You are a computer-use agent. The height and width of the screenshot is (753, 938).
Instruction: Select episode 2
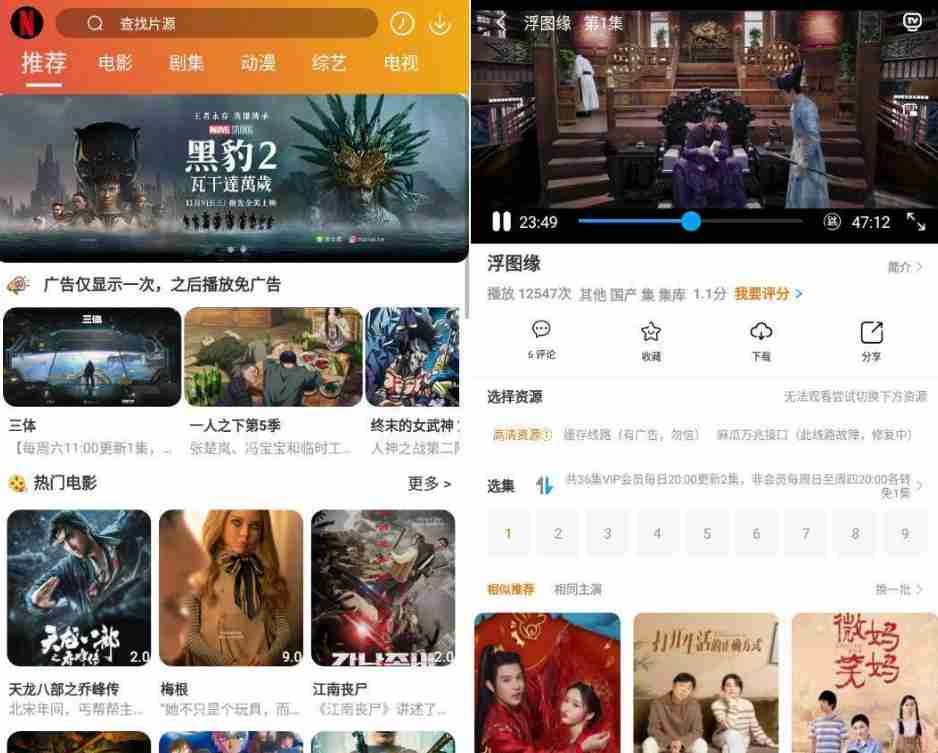[558, 533]
